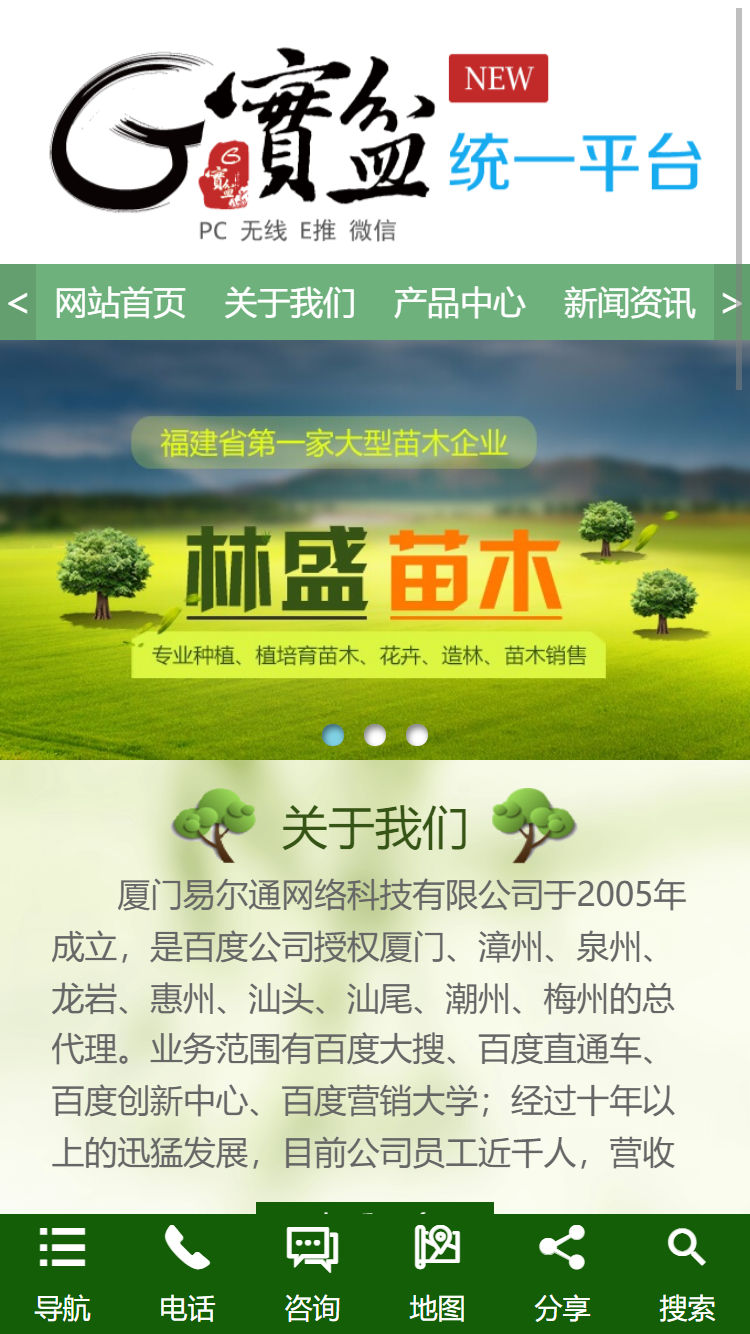This screenshot has height=1334, width=750.
Task: Tap 电话 to call
Action: [x=187, y=1274]
